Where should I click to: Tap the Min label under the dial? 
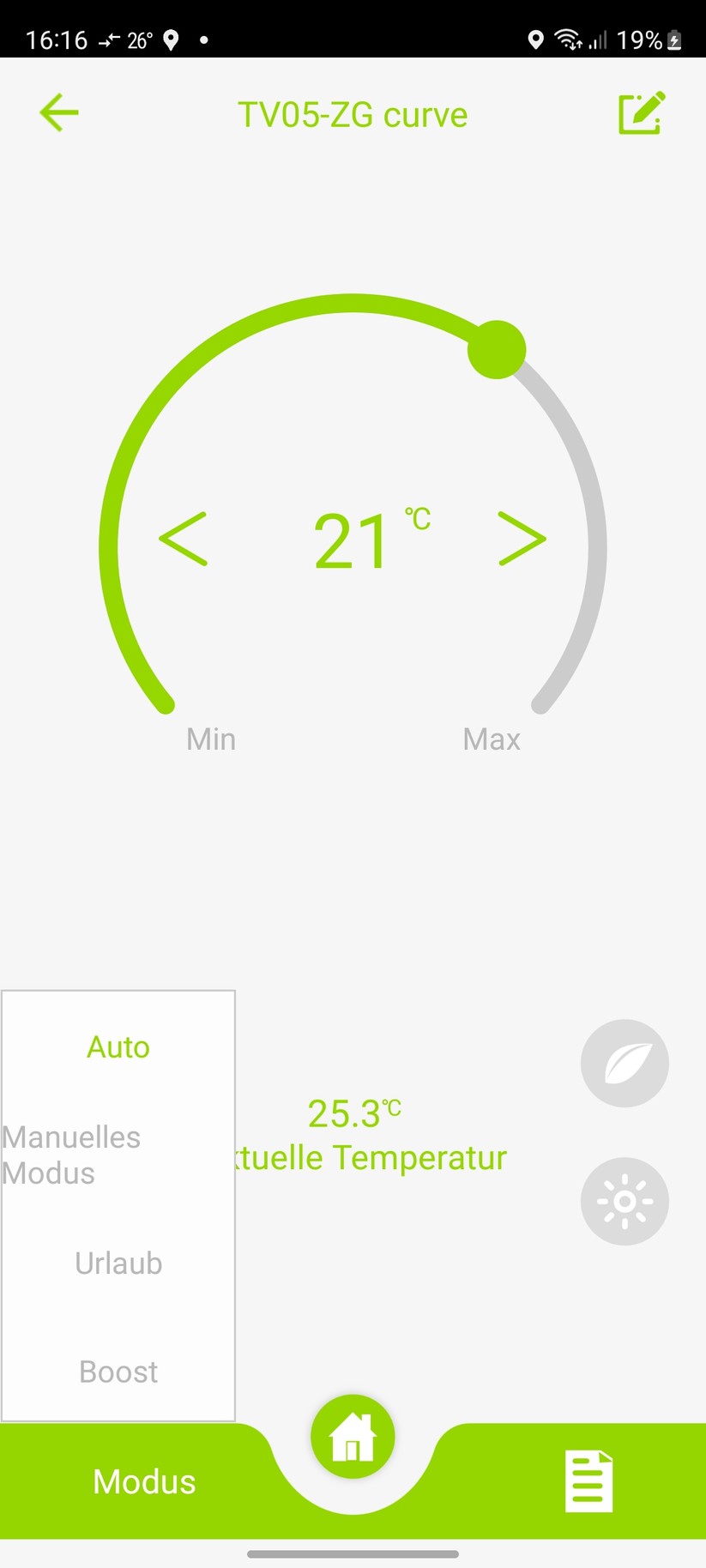coord(210,739)
